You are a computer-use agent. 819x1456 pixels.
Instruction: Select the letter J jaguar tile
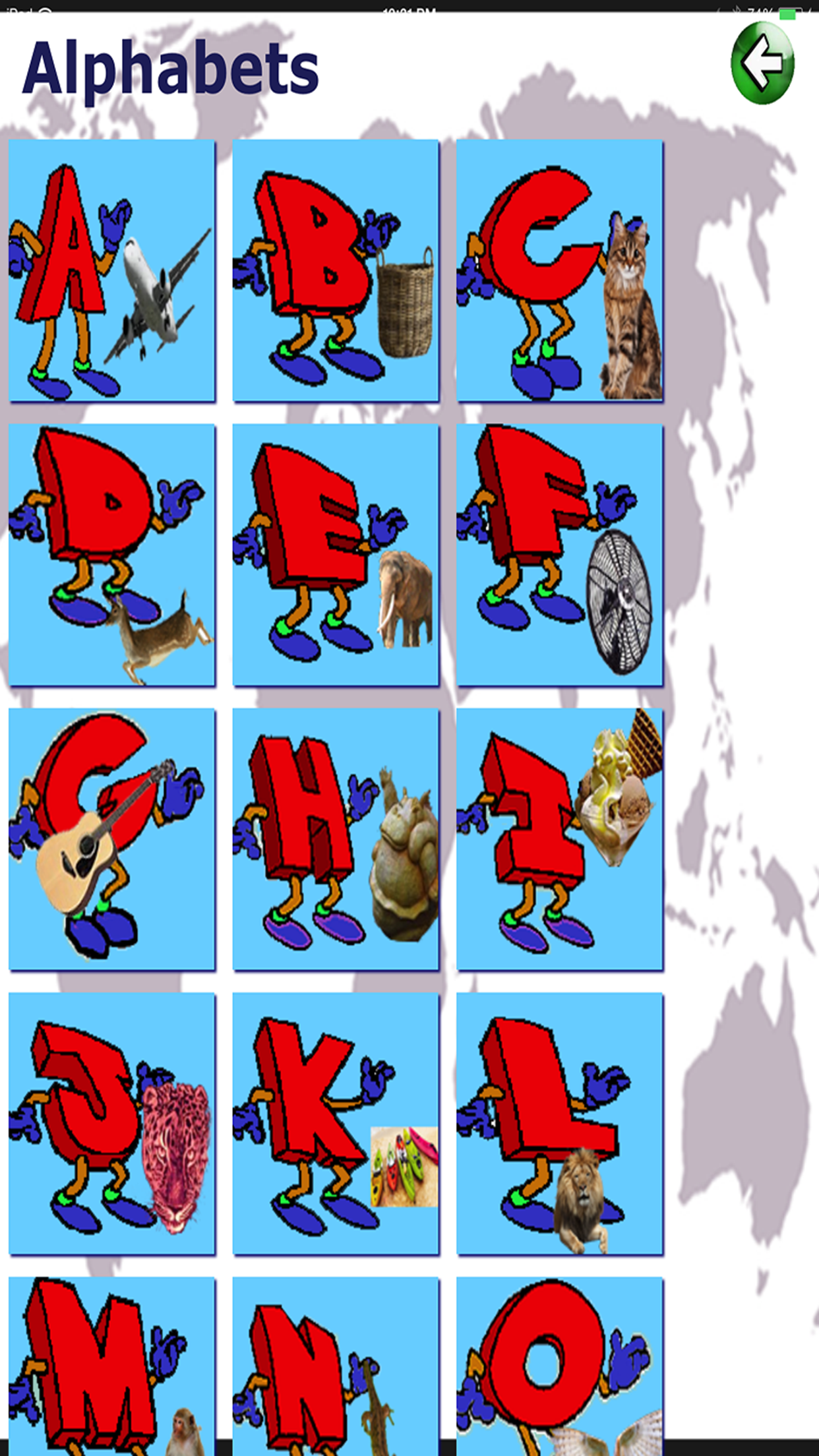112,1124
